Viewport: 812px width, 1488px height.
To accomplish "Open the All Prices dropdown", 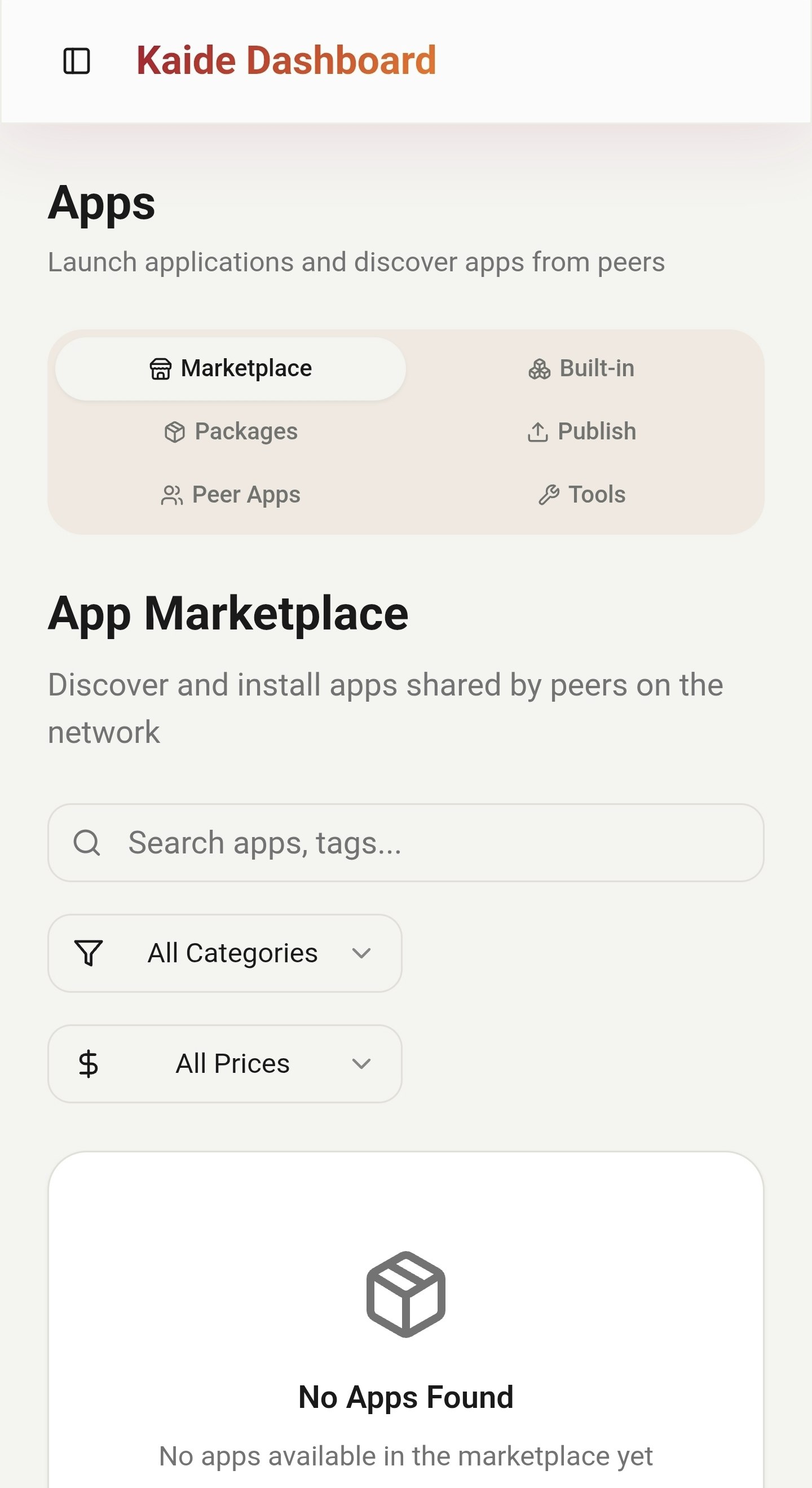I will click(224, 1063).
